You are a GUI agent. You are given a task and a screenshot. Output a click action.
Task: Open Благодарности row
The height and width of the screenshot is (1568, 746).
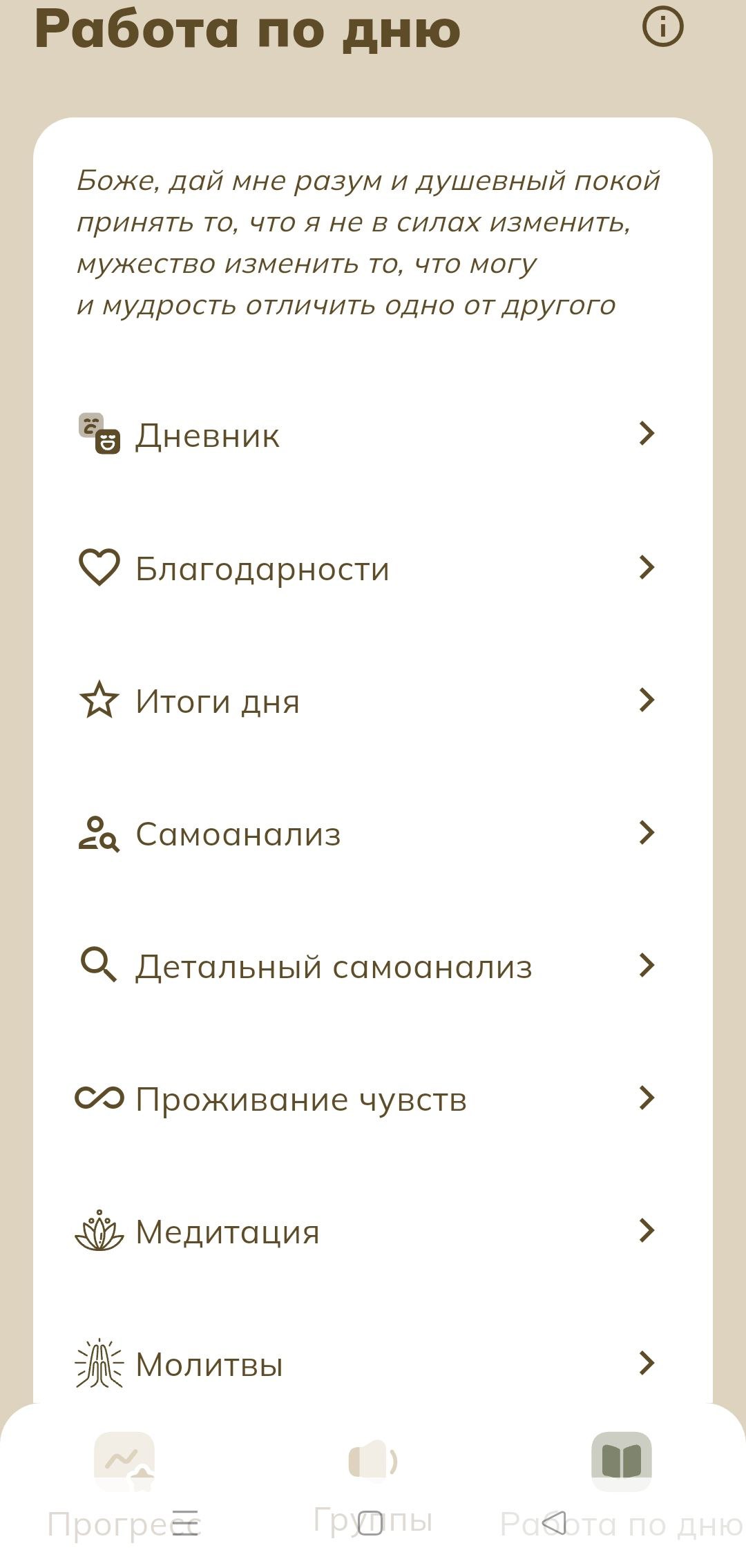366,568
